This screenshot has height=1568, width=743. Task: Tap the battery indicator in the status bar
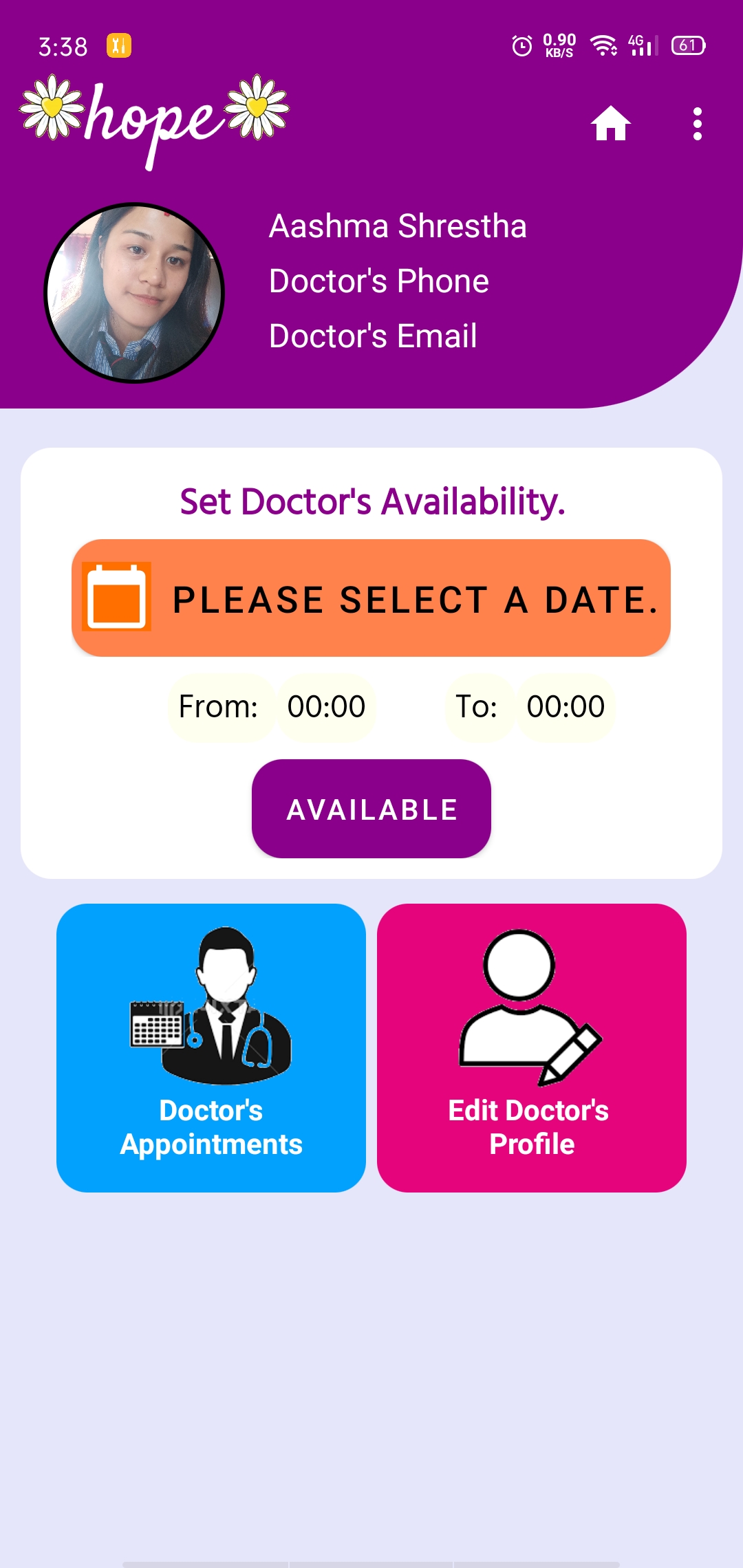tap(689, 45)
